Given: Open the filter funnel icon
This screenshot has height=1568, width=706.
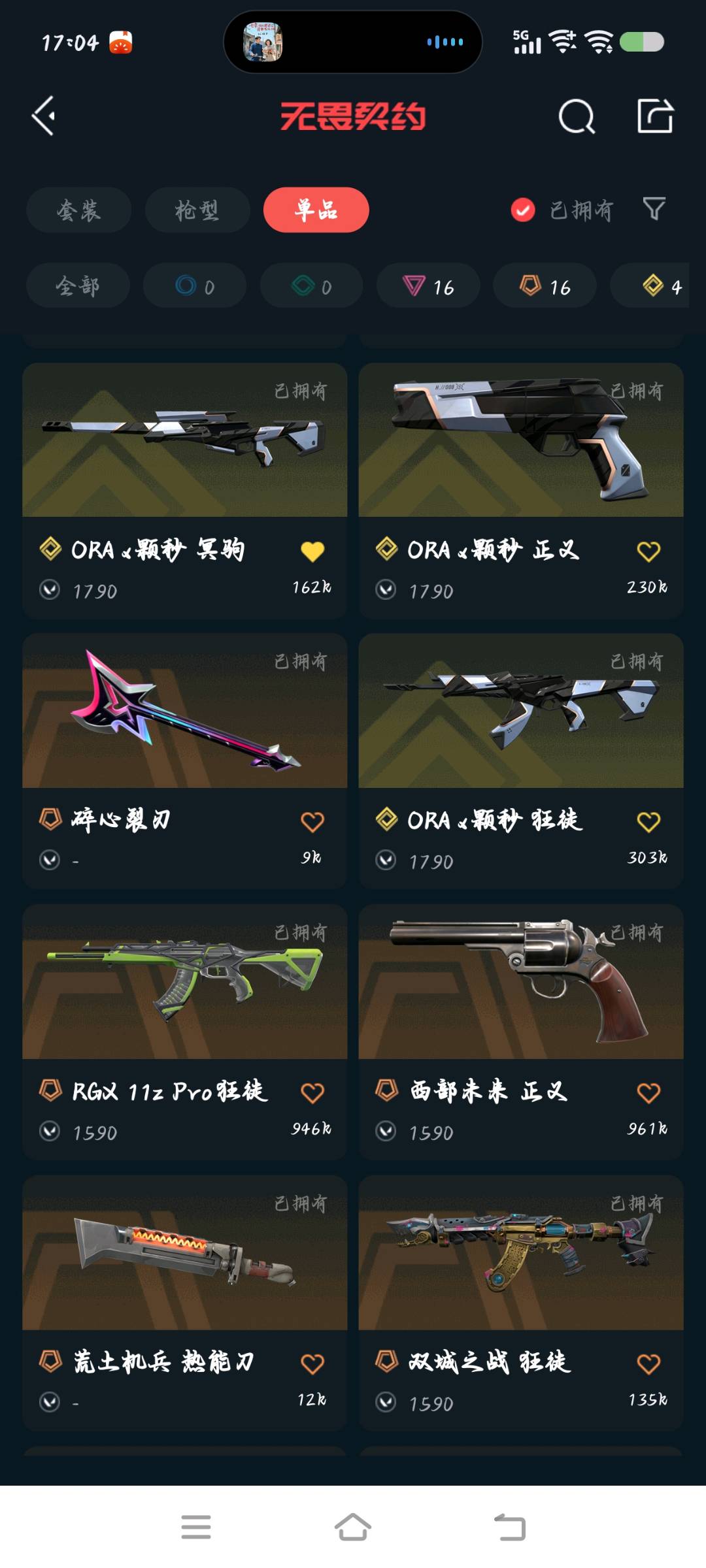Looking at the screenshot, I should click(x=654, y=209).
